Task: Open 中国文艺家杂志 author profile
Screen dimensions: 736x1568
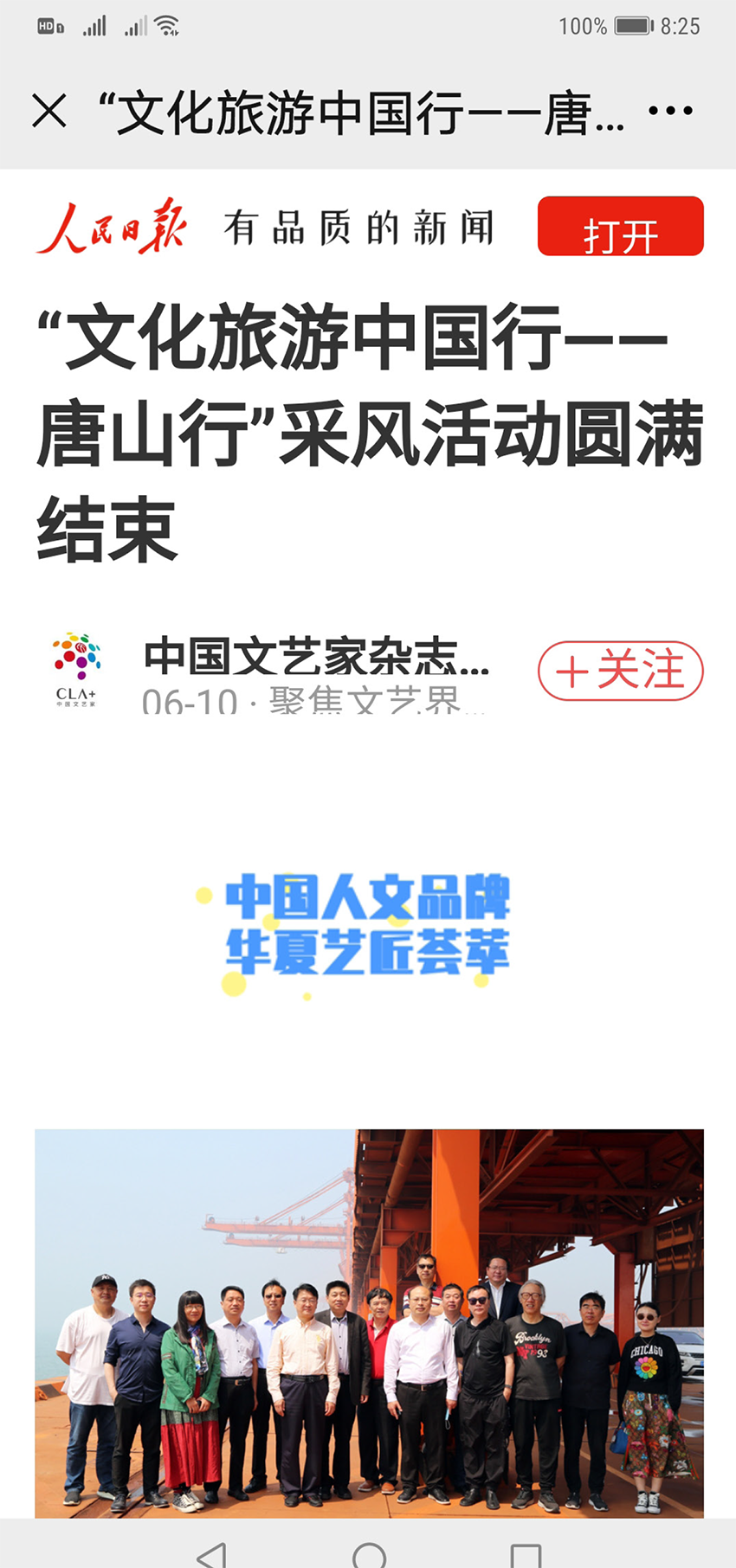Action: tap(317, 657)
